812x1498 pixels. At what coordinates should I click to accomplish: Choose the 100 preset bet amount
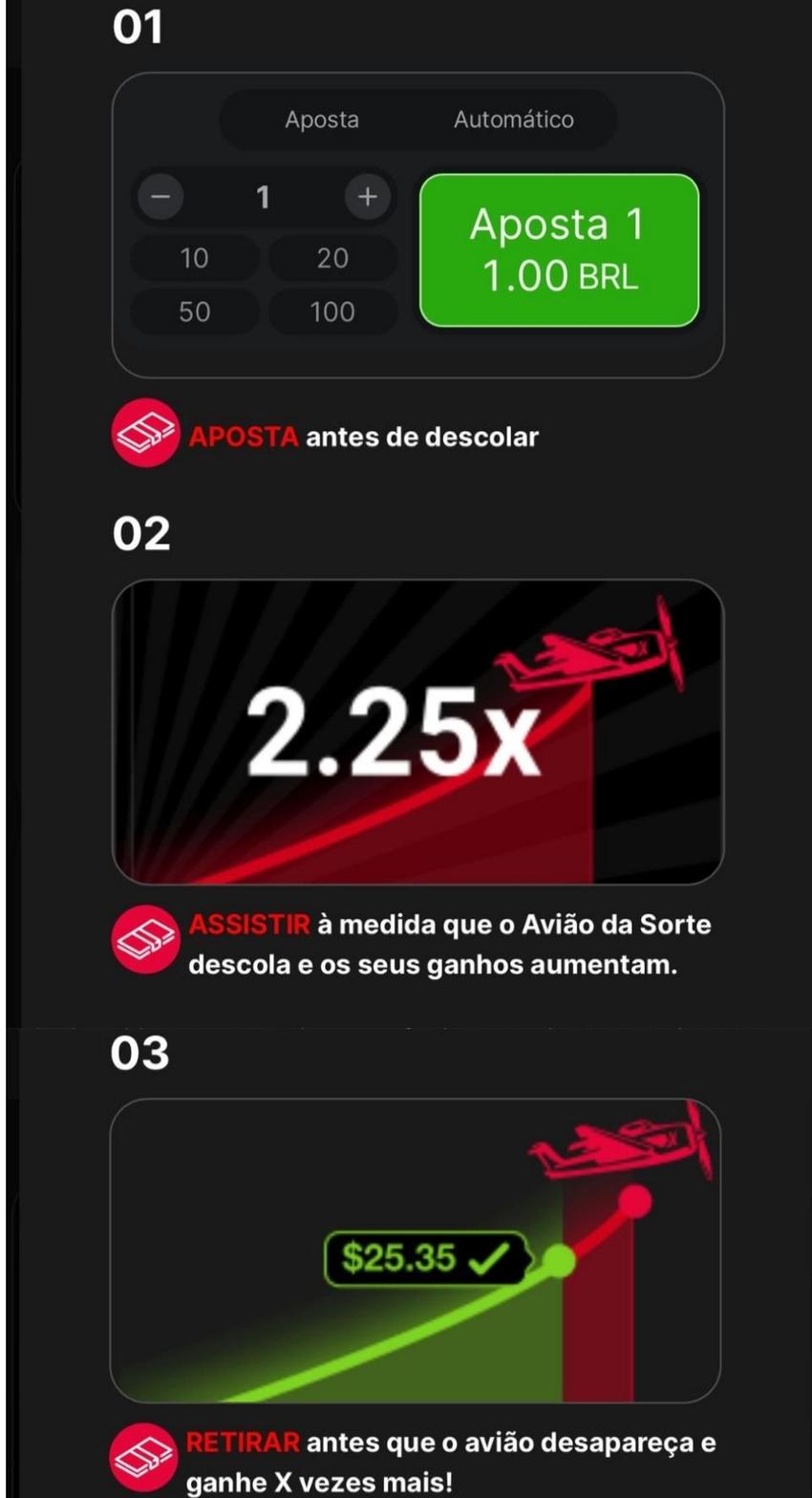click(x=333, y=311)
